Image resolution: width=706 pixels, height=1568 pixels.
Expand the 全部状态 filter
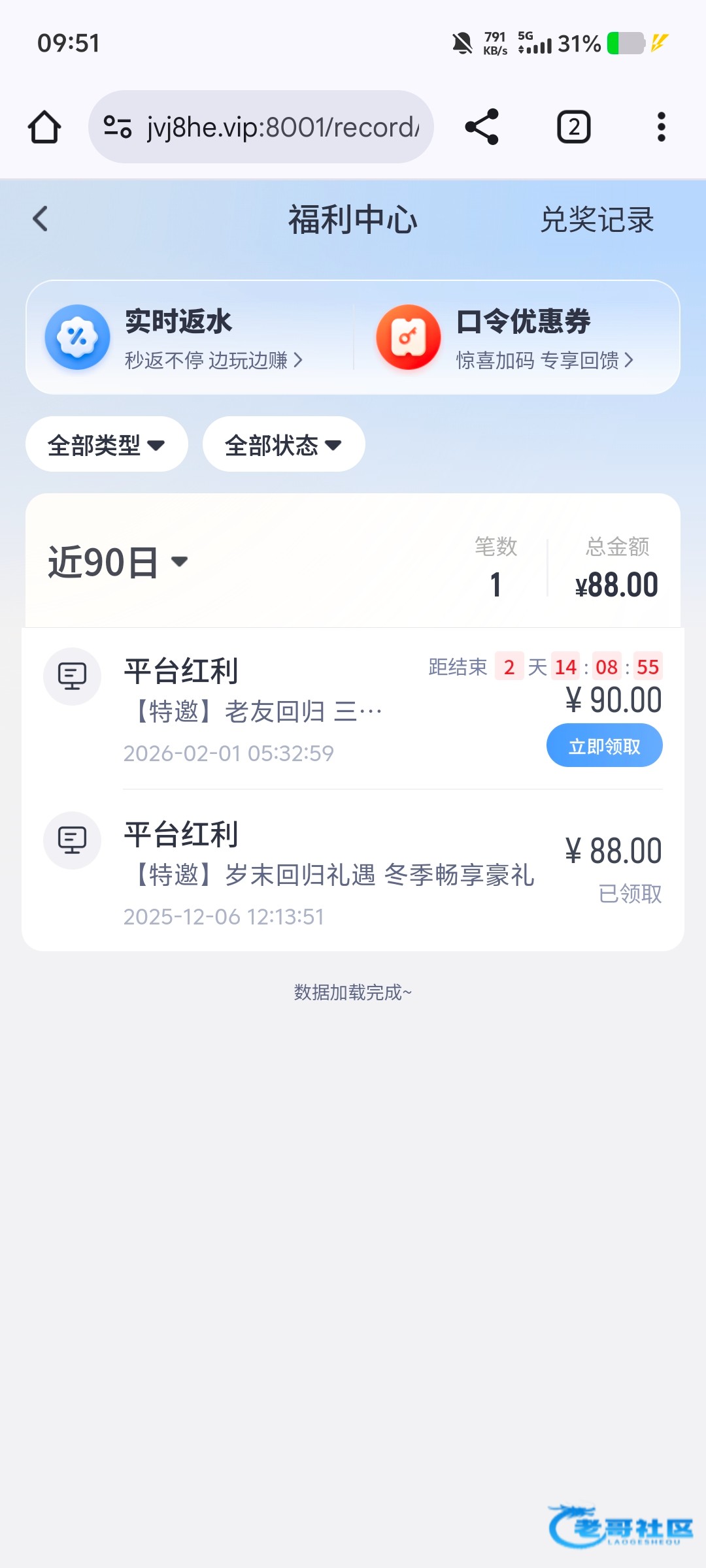pos(284,445)
